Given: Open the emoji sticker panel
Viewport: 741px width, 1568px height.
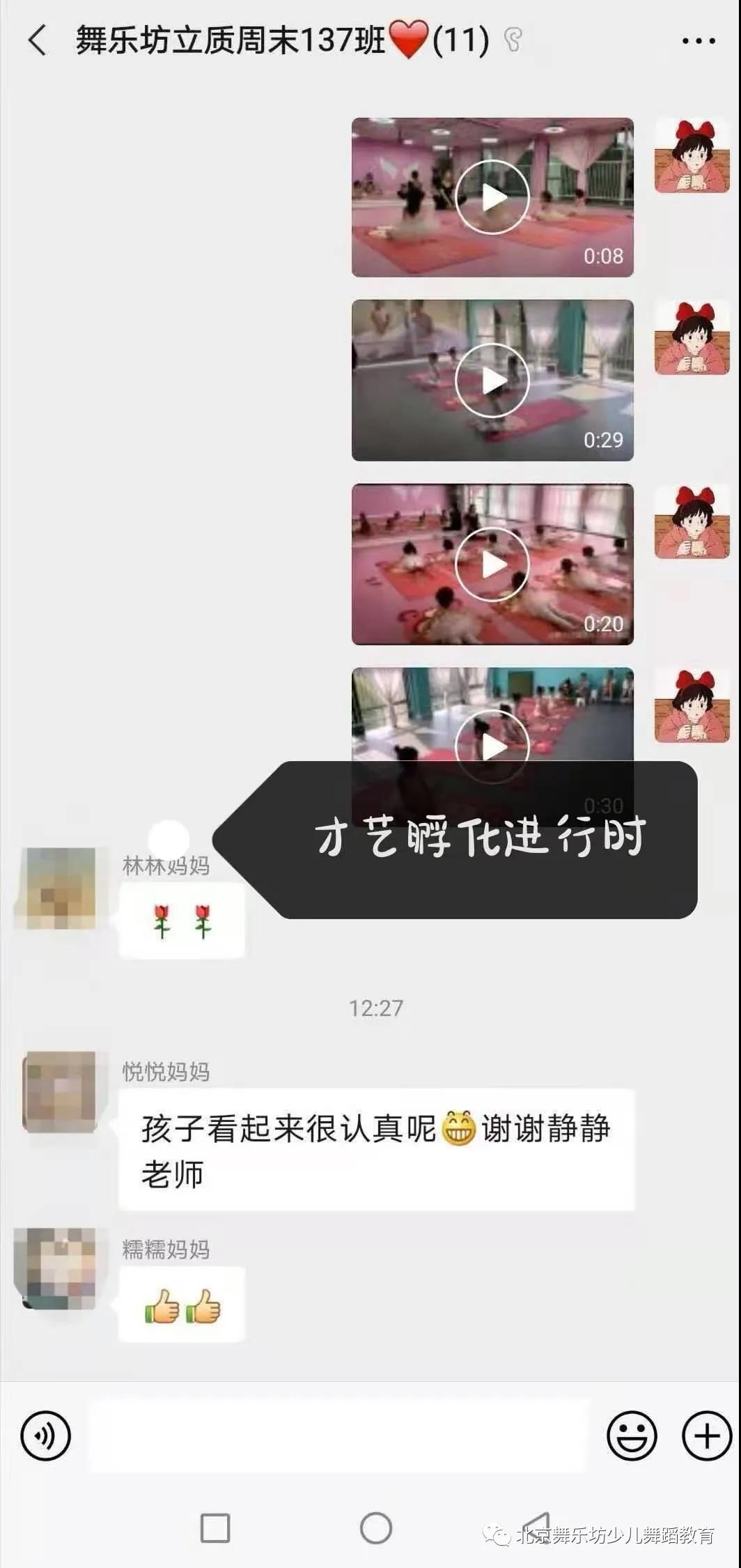Looking at the screenshot, I should tap(632, 1436).
